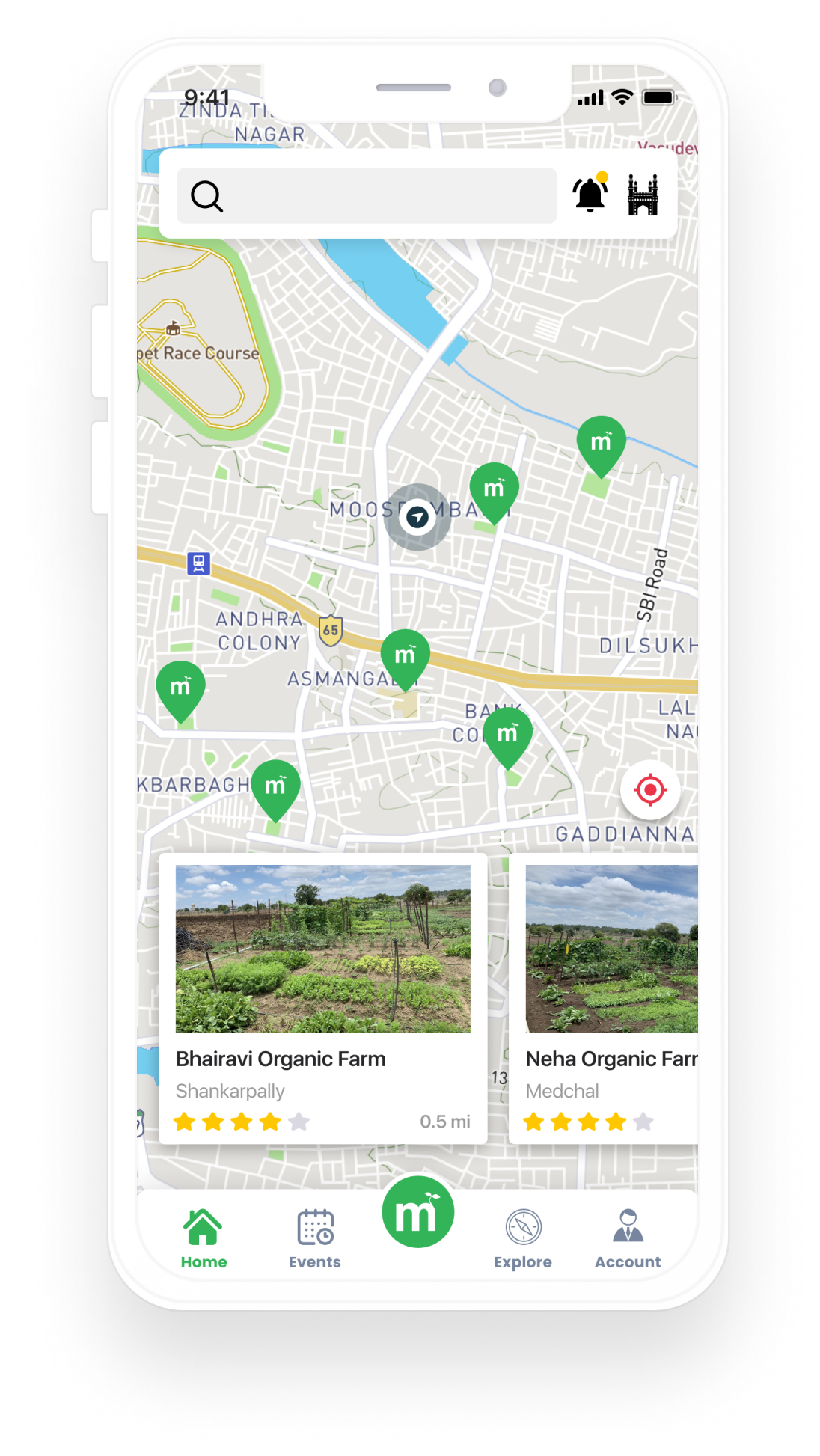Open the notifications bell
820x1456 pixels.
[590, 195]
